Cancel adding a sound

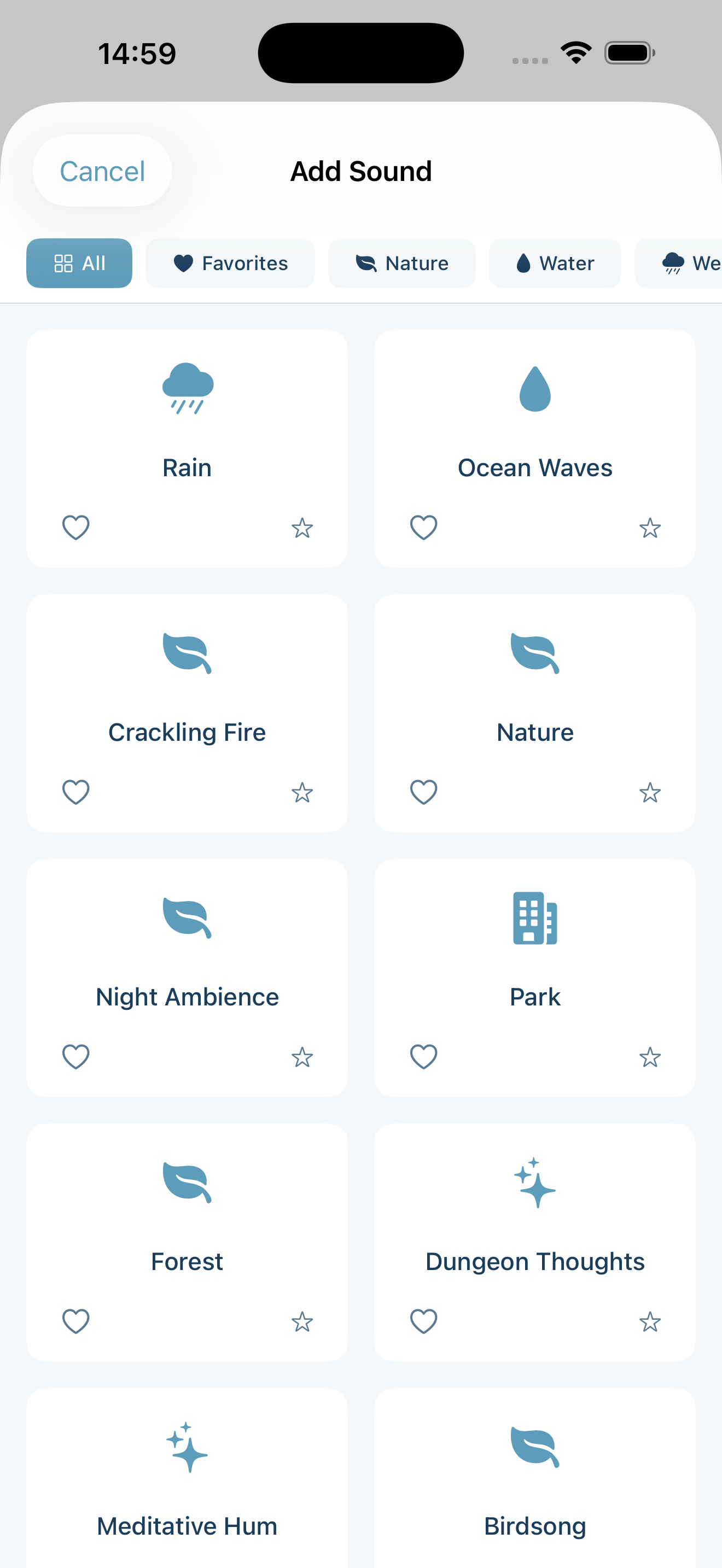[101, 171]
